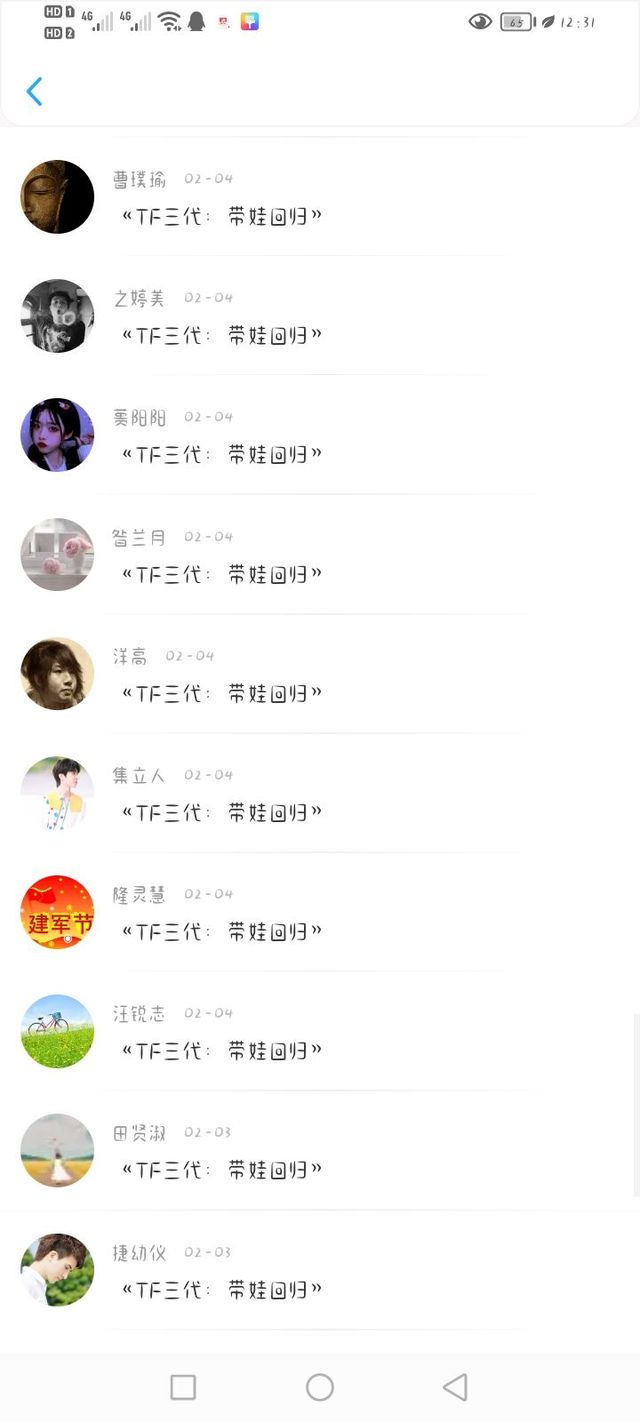Open 曹璞瑜's comment row
The image size is (640, 1422).
click(x=320, y=197)
